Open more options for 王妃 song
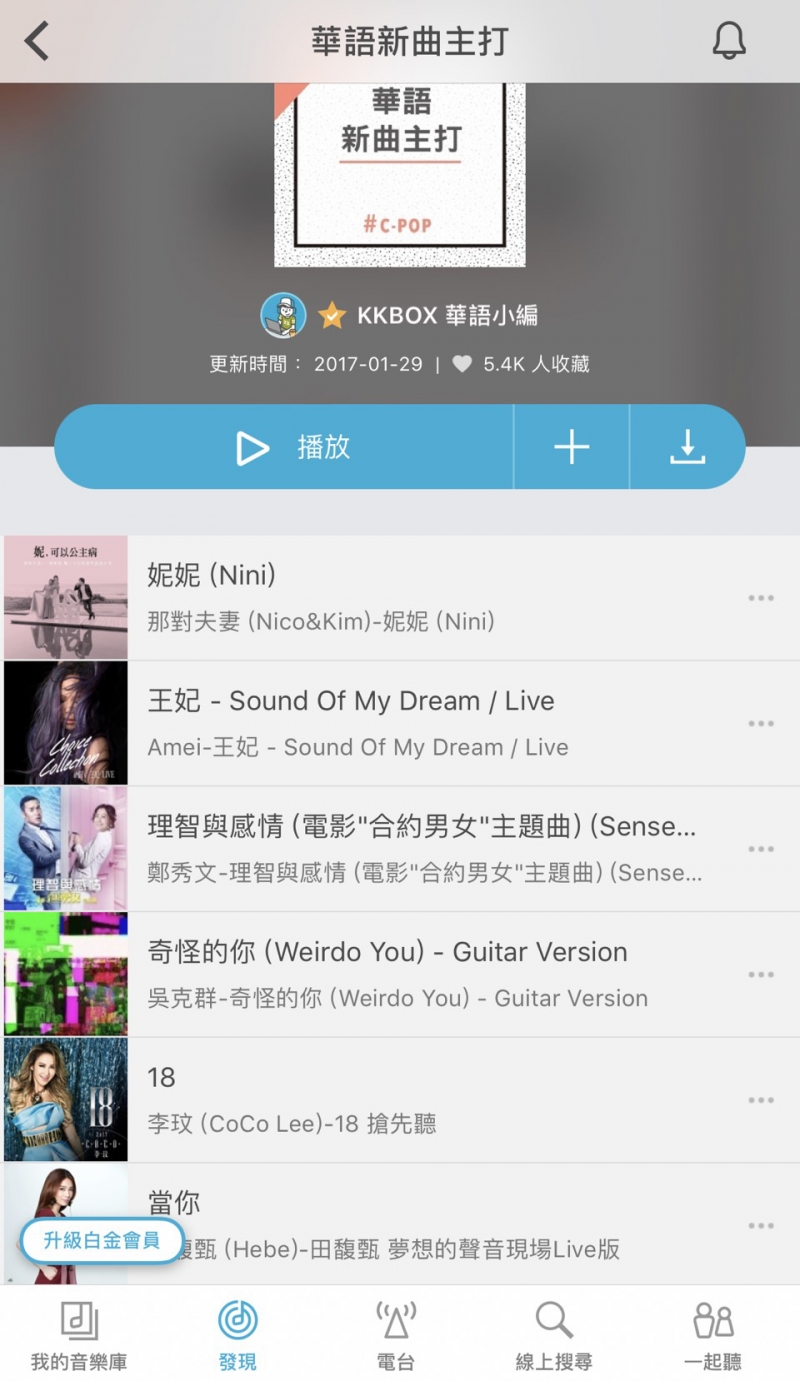The height and width of the screenshot is (1381, 800). [x=760, y=723]
